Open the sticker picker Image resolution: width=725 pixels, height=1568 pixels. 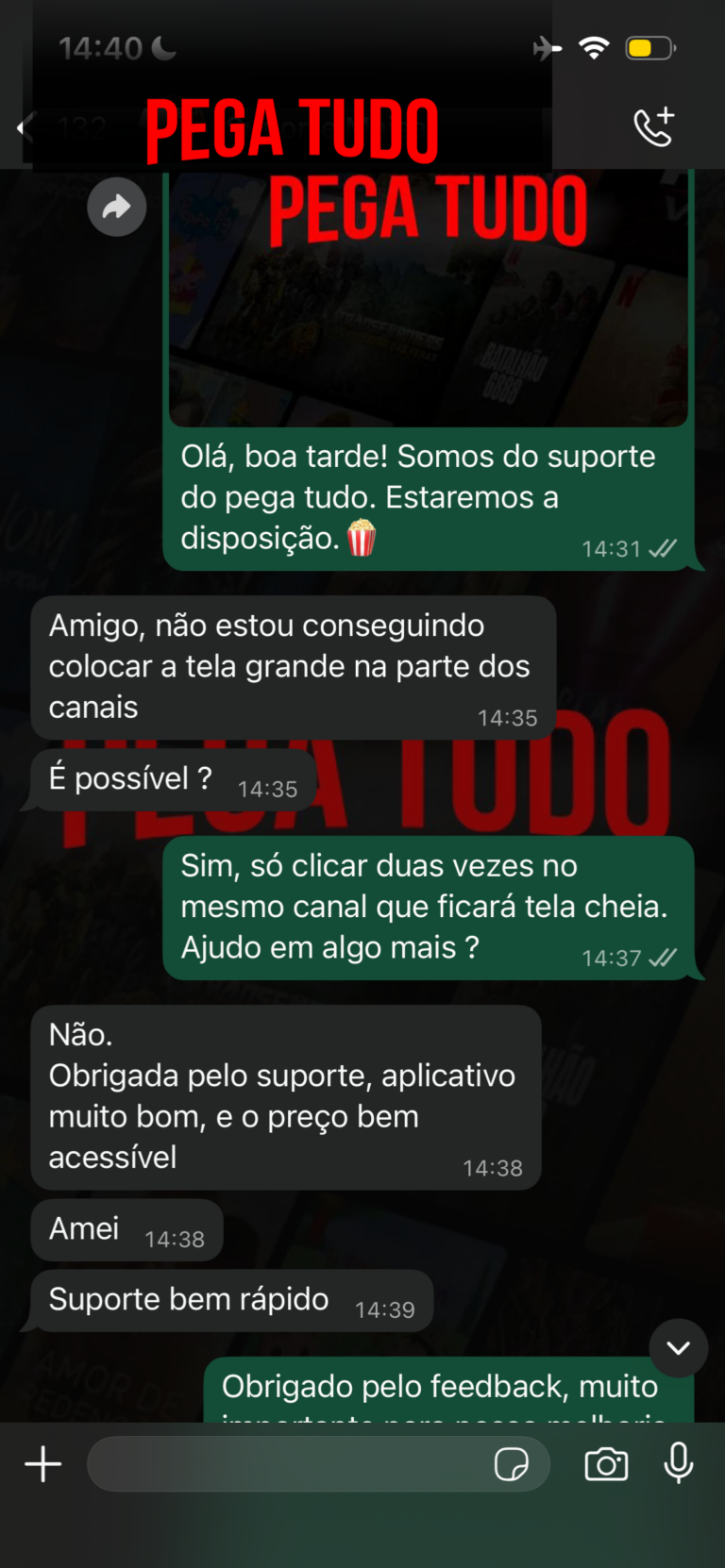(511, 1464)
